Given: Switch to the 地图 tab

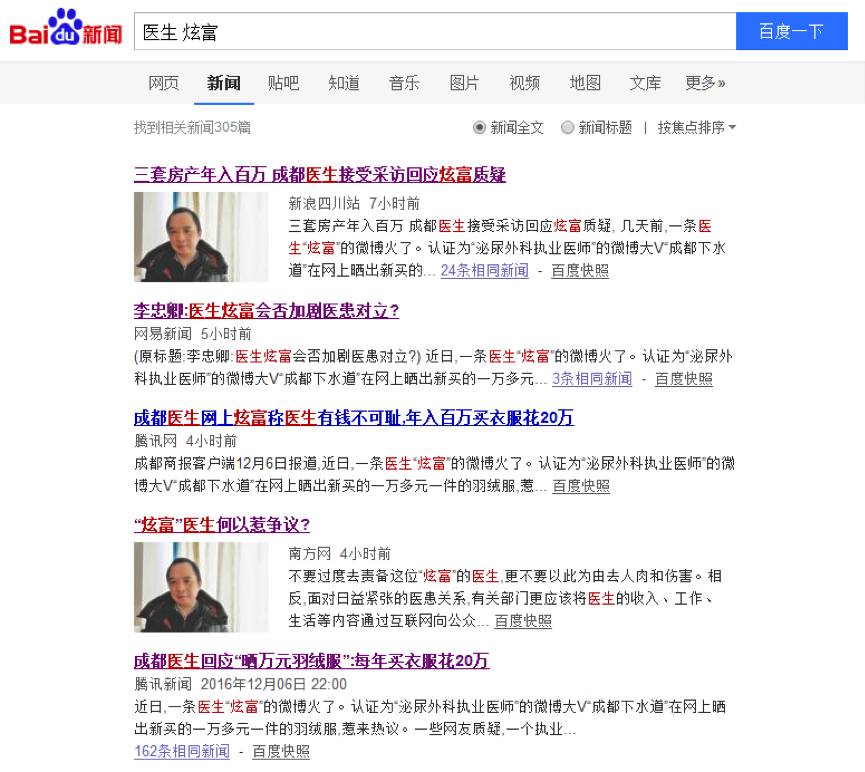Looking at the screenshot, I should 585,83.
